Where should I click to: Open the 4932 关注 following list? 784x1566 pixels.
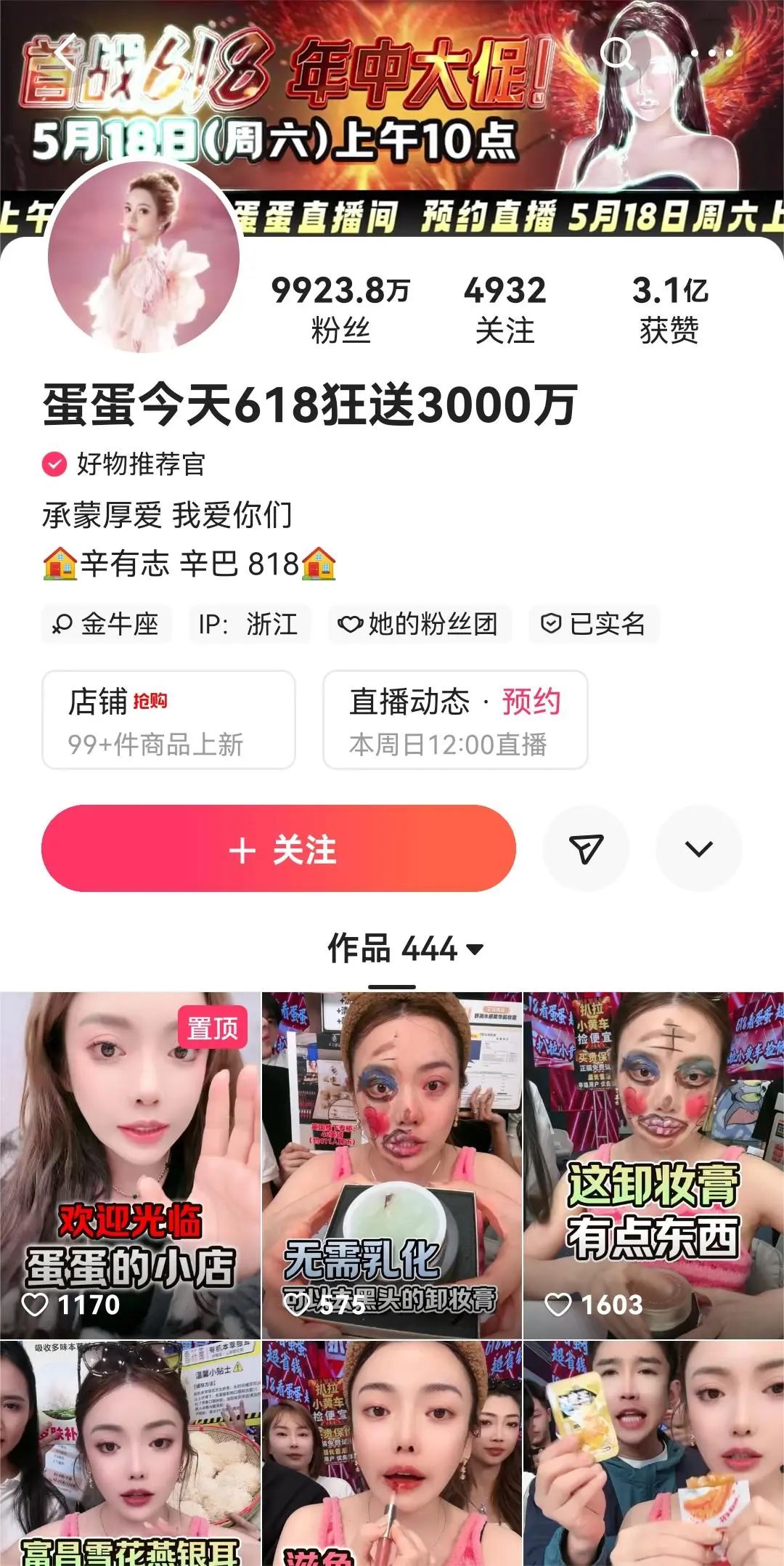pos(505,309)
